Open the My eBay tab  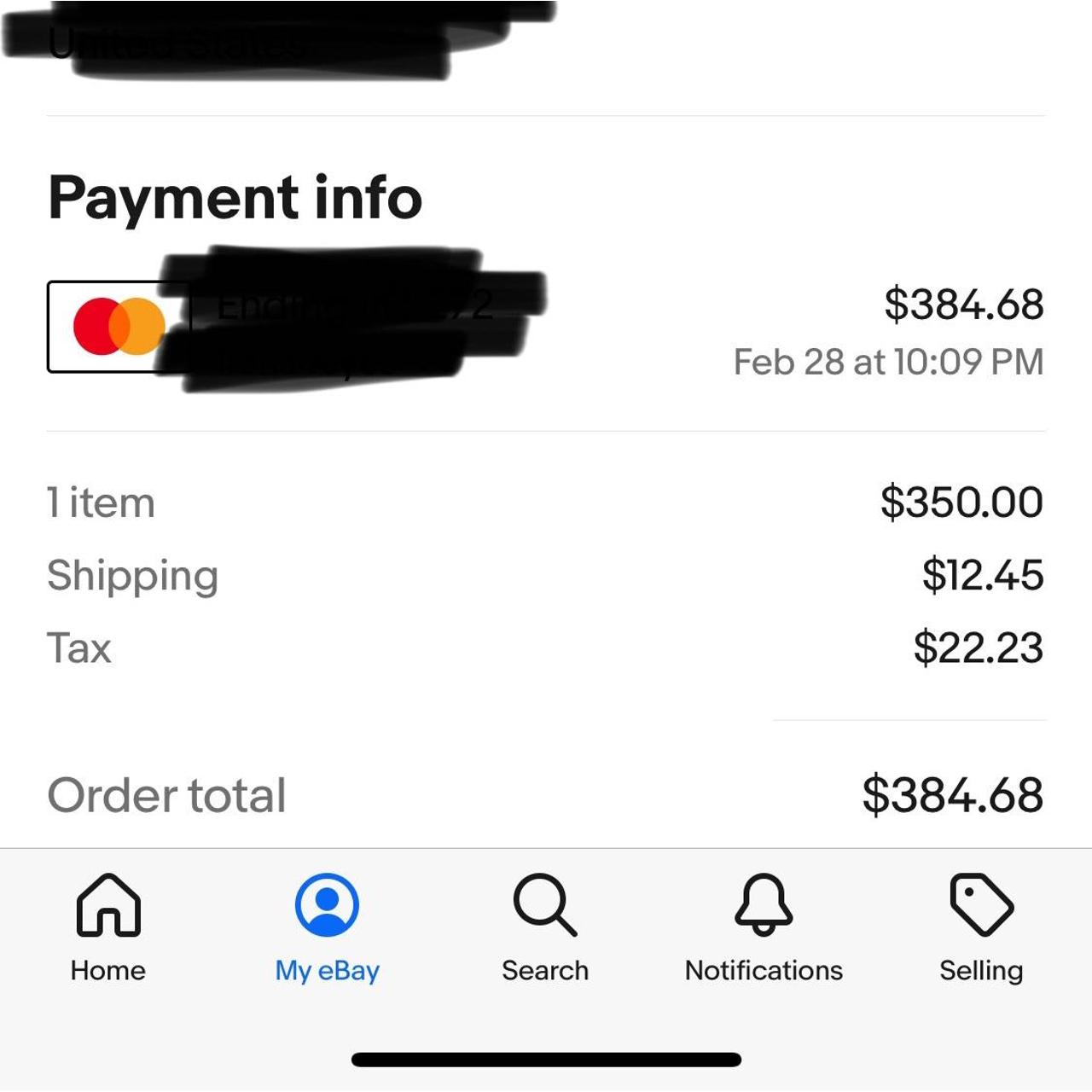pos(327,927)
